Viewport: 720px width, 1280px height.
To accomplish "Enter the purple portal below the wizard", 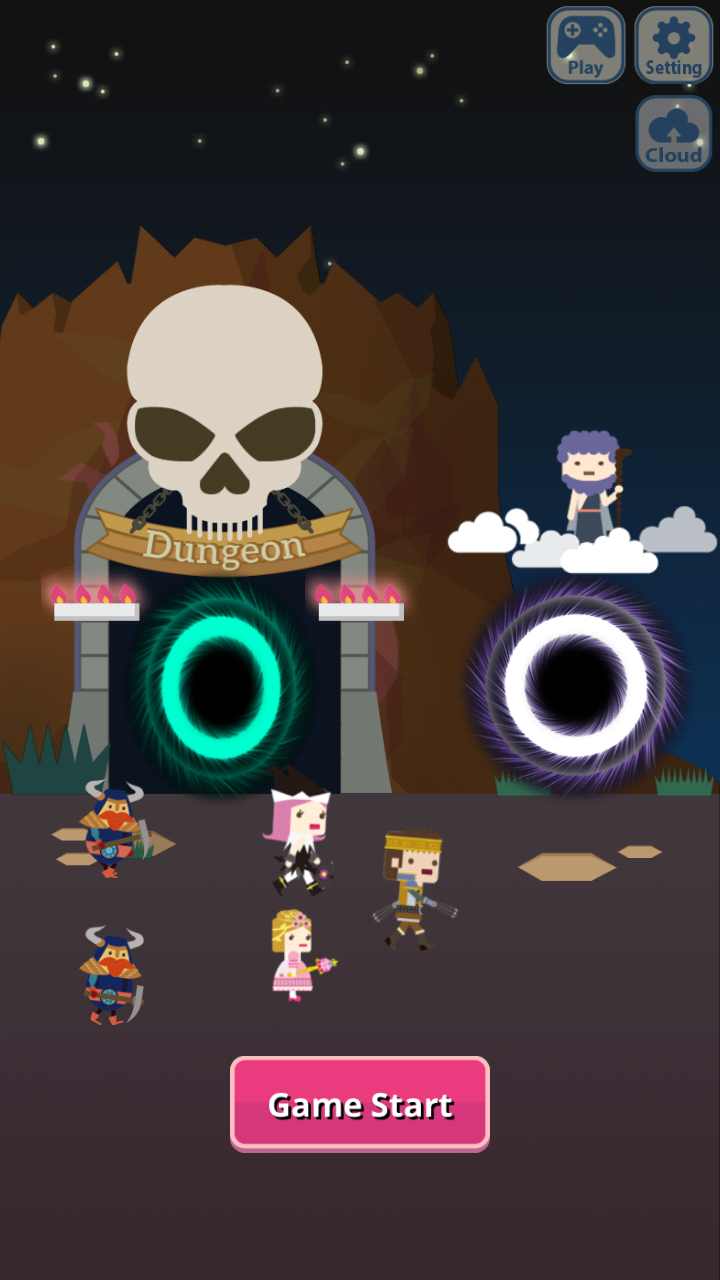I will point(576,685).
